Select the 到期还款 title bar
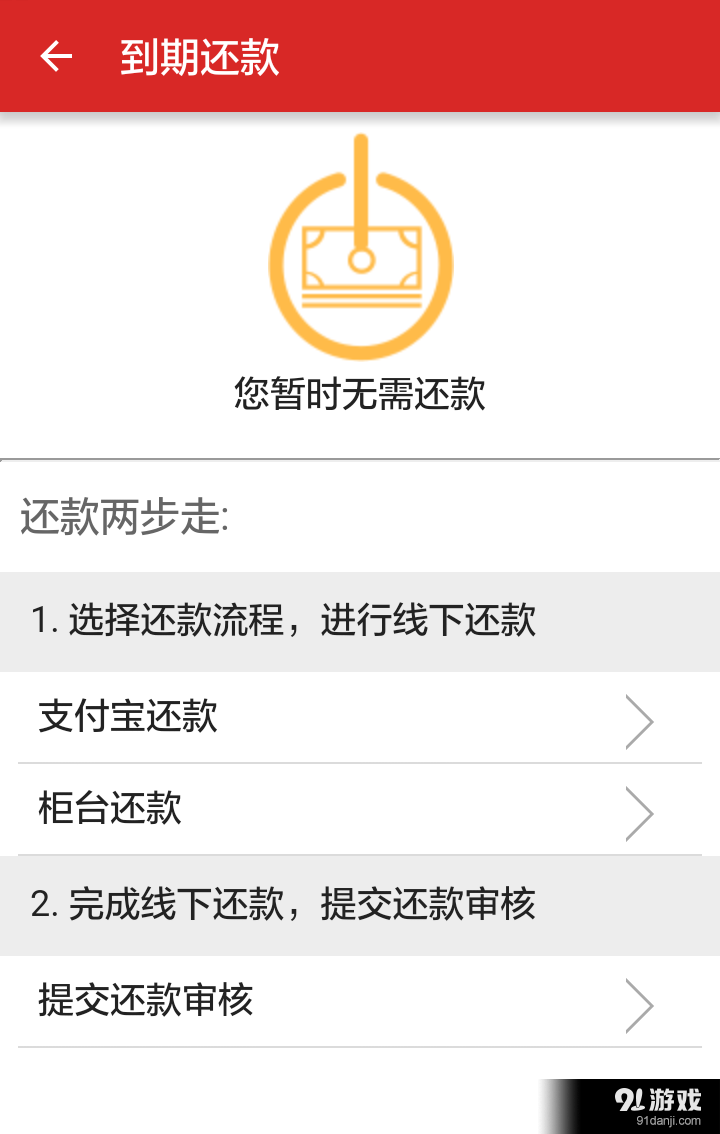This screenshot has width=720, height=1134. (x=200, y=58)
